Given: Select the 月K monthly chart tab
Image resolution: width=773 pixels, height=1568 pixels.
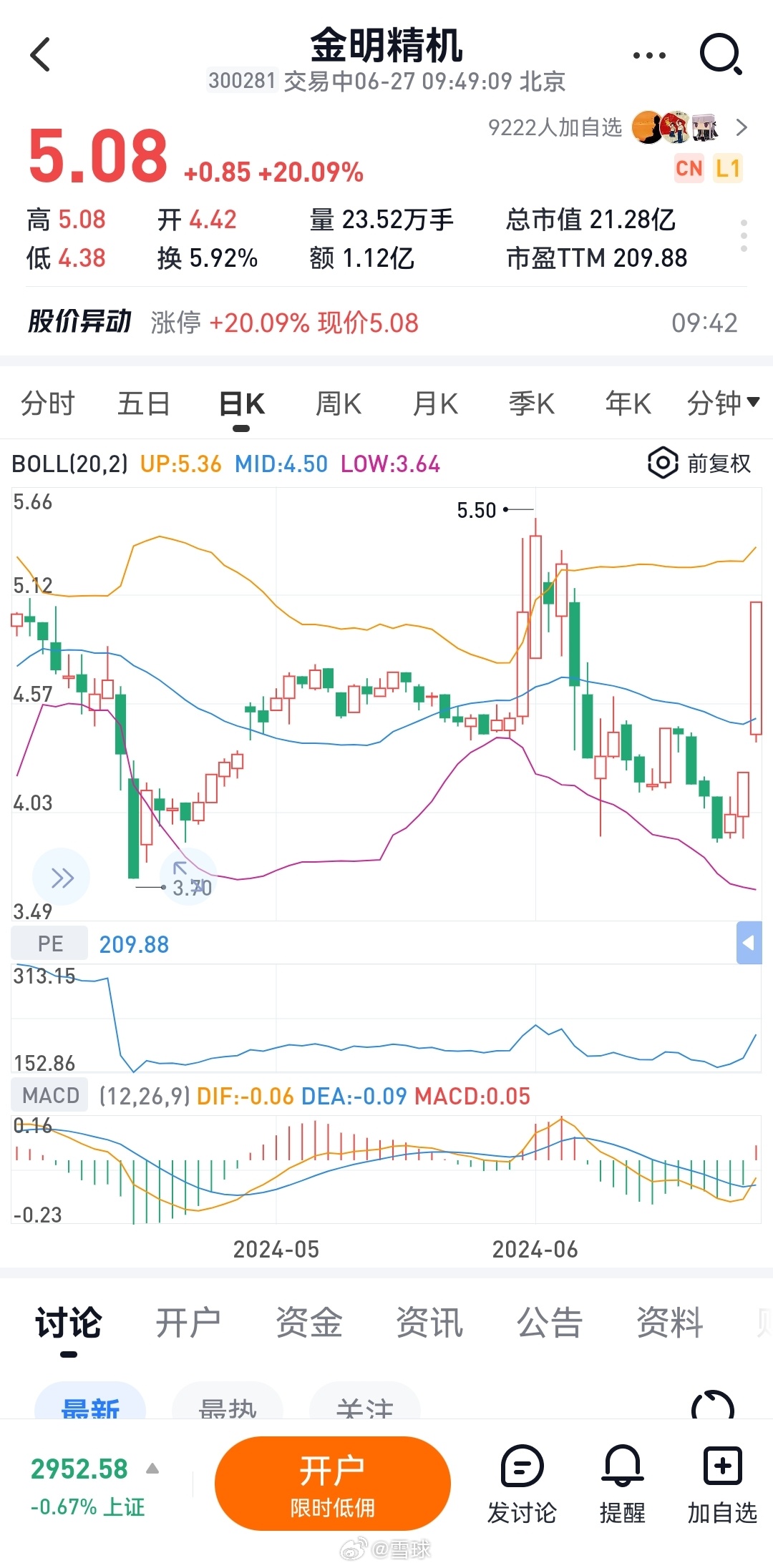Looking at the screenshot, I should [x=435, y=403].
